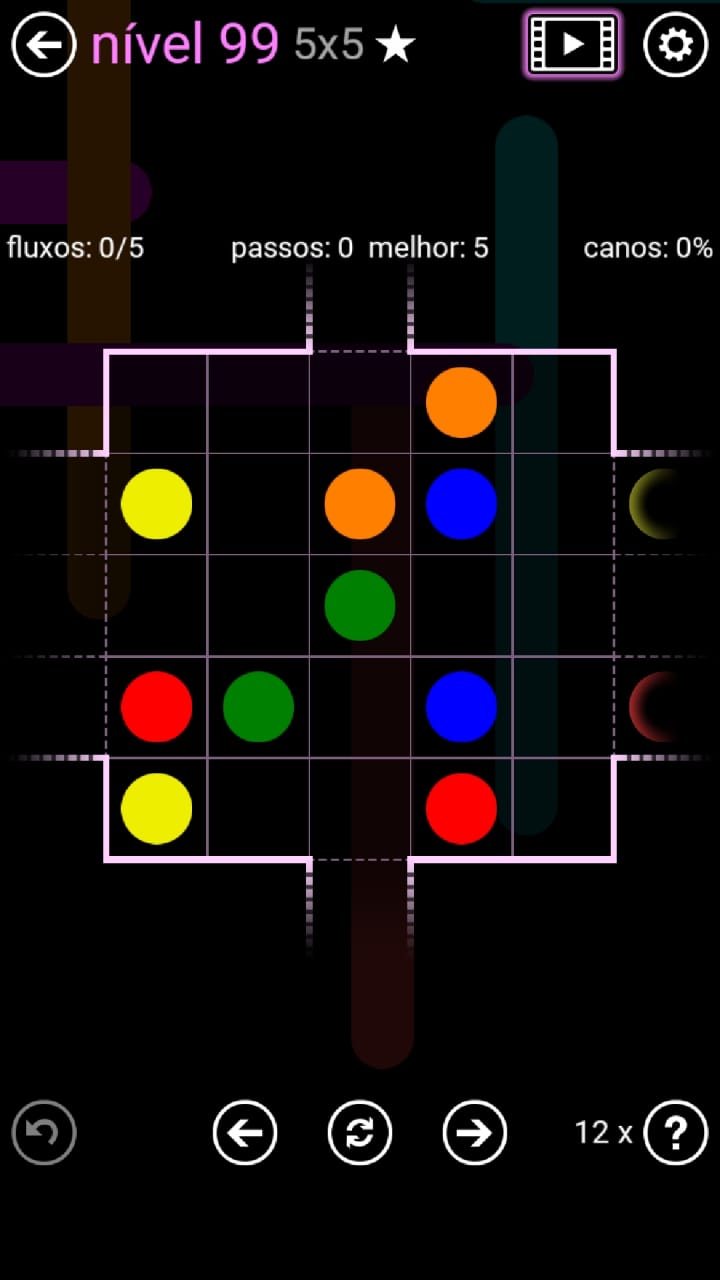
Task: Skip to the next level
Action: [x=475, y=1133]
